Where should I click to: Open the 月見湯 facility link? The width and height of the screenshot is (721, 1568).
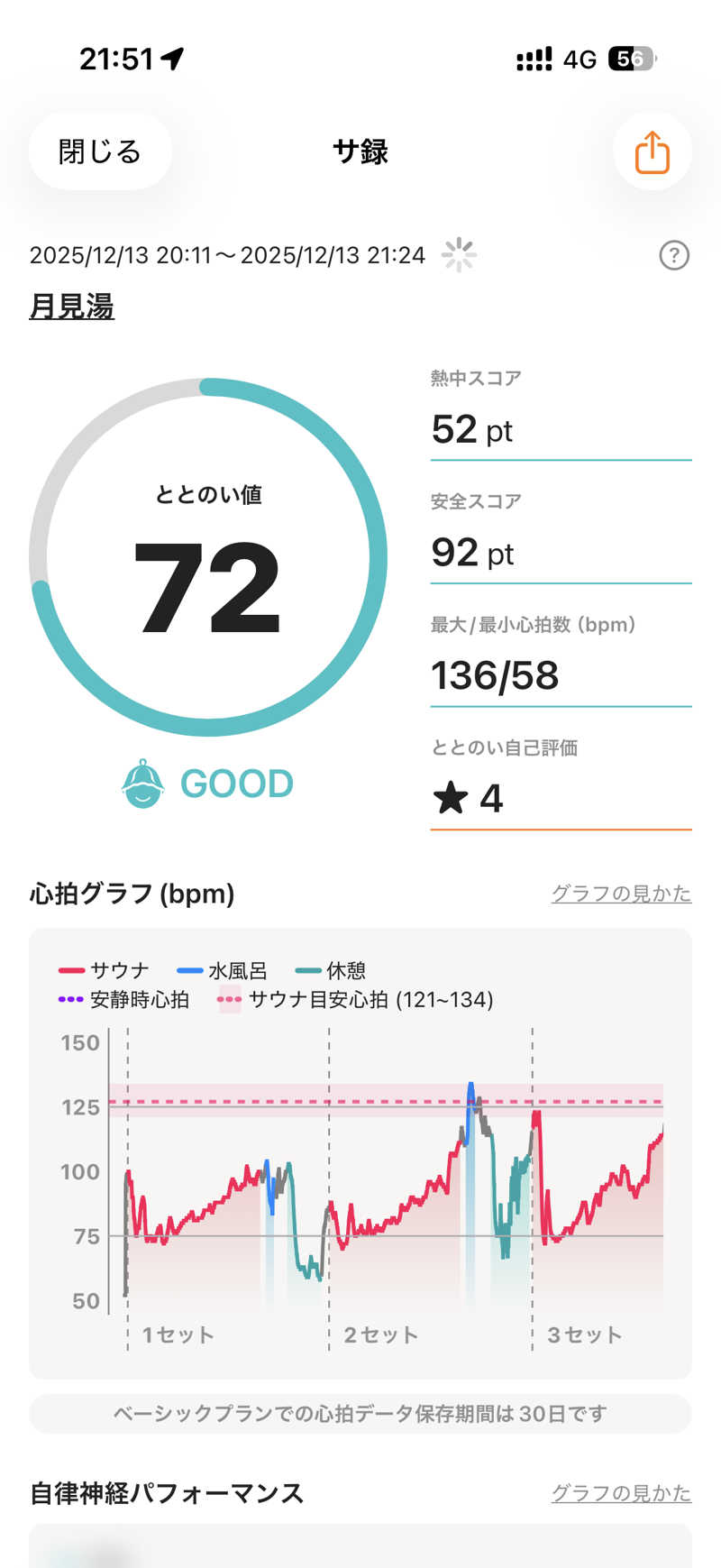72,307
